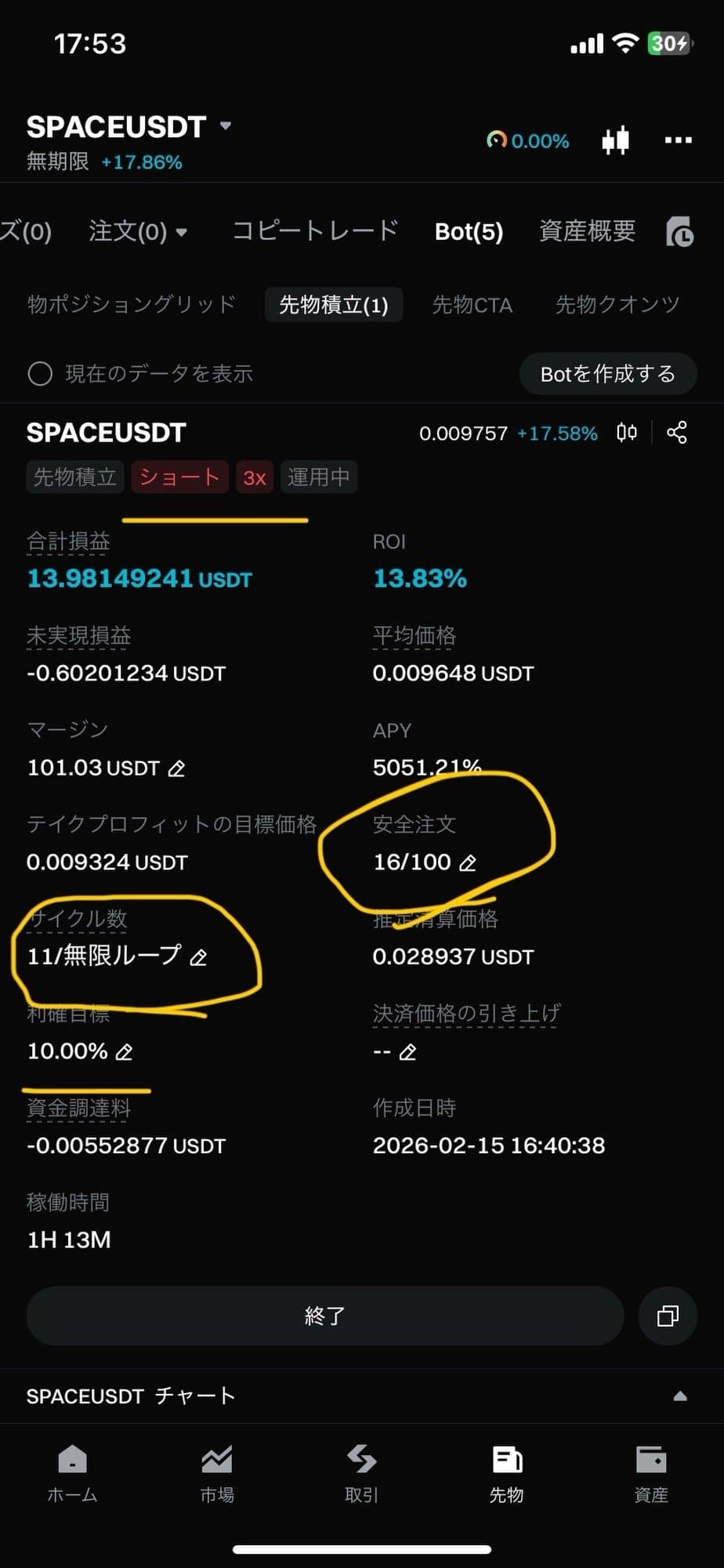Switch to the コピートレード tab
This screenshot has width=724, height=1568.
point(315,231)
